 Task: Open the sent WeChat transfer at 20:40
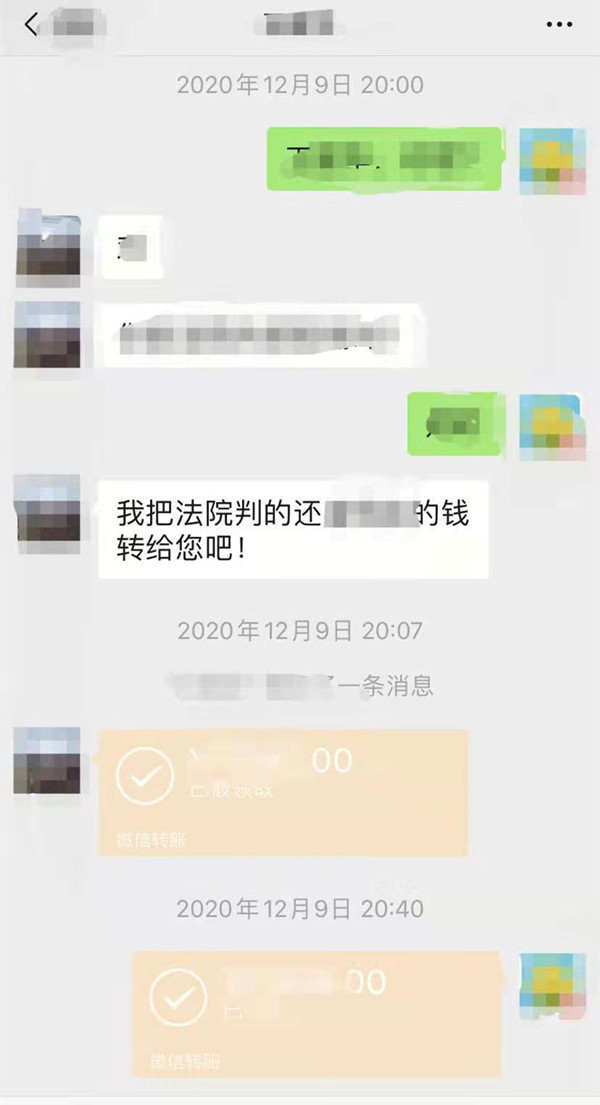[x=316, y=1013]
